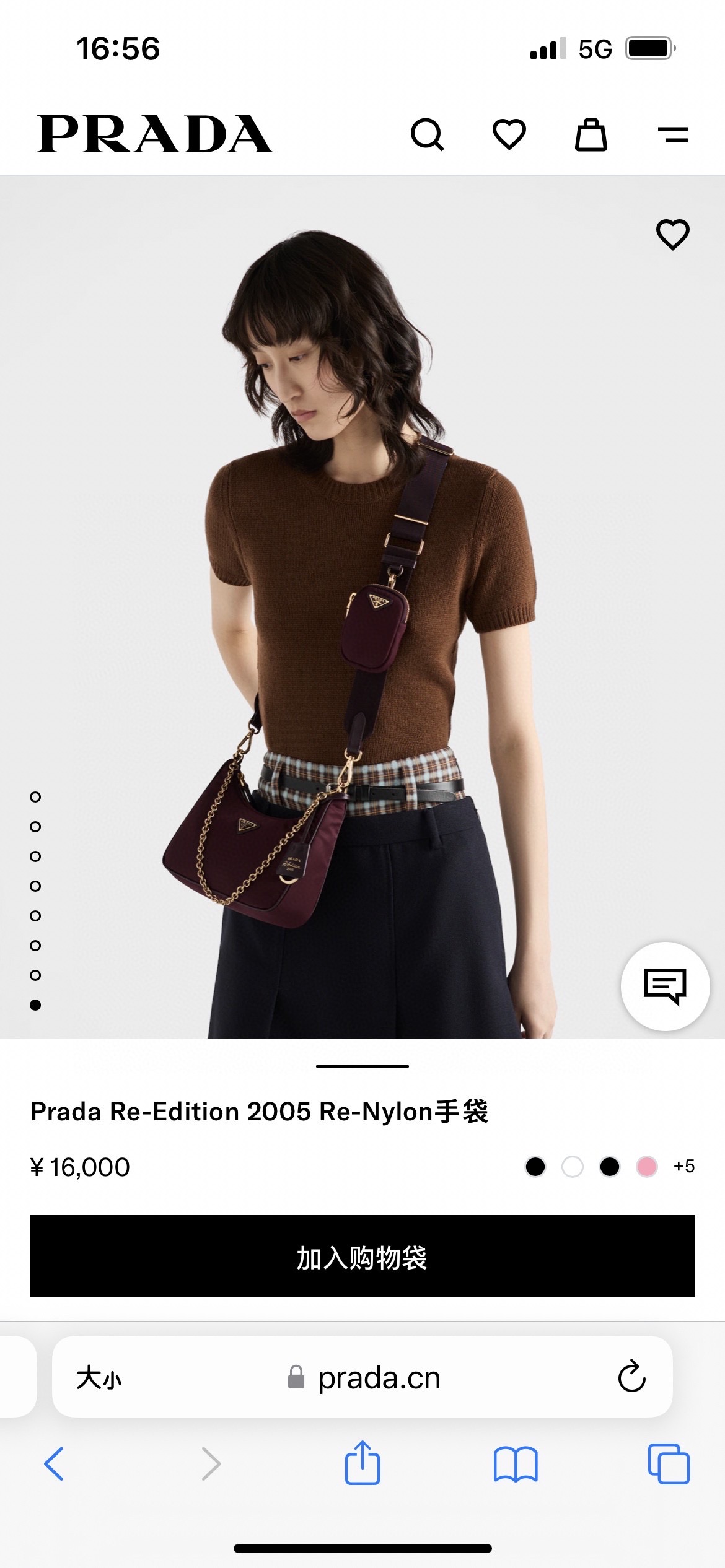The width and height of the screenshot is (725, 1568).
Task: Jump to the first image indicator dot
Action: pyautogui.click(x=35, y=797)
